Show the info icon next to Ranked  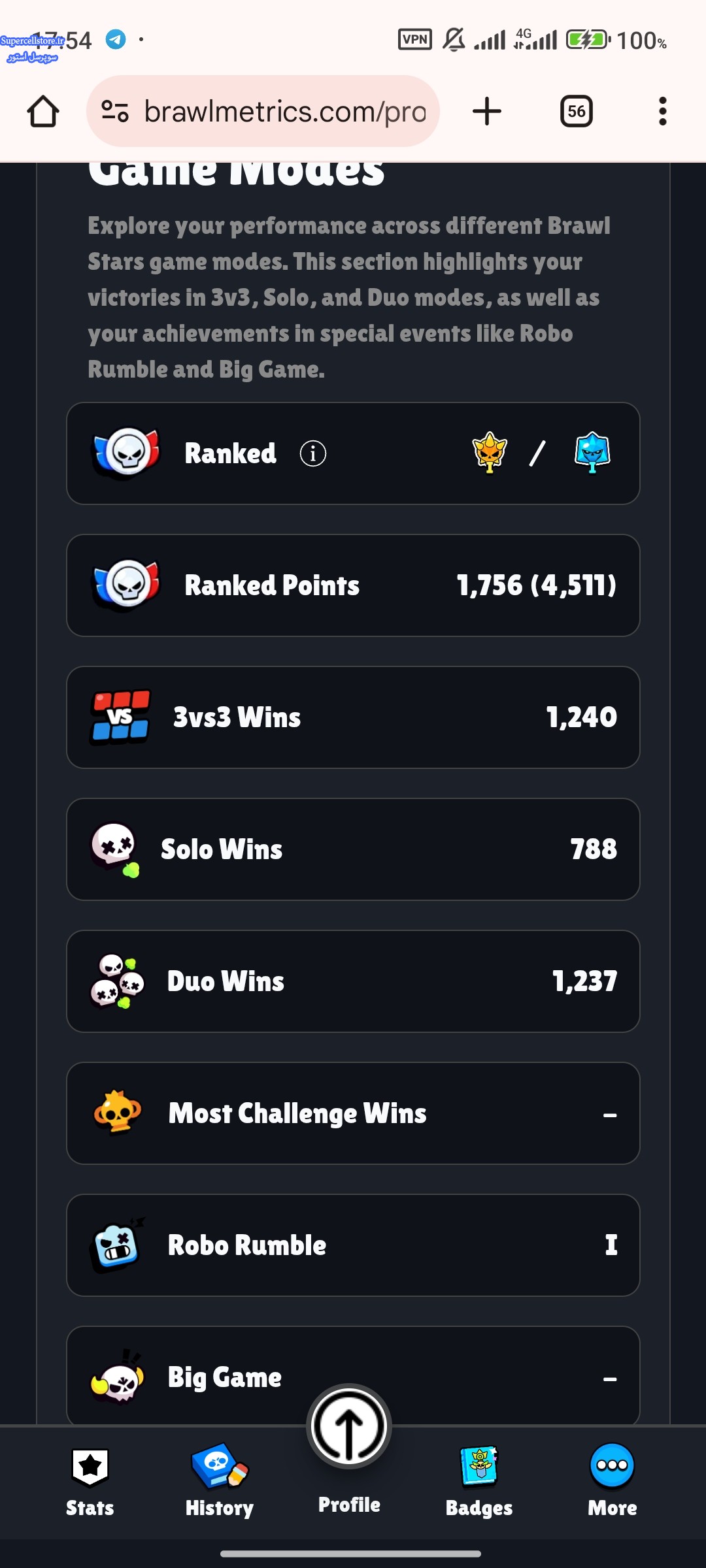[312, 453]
